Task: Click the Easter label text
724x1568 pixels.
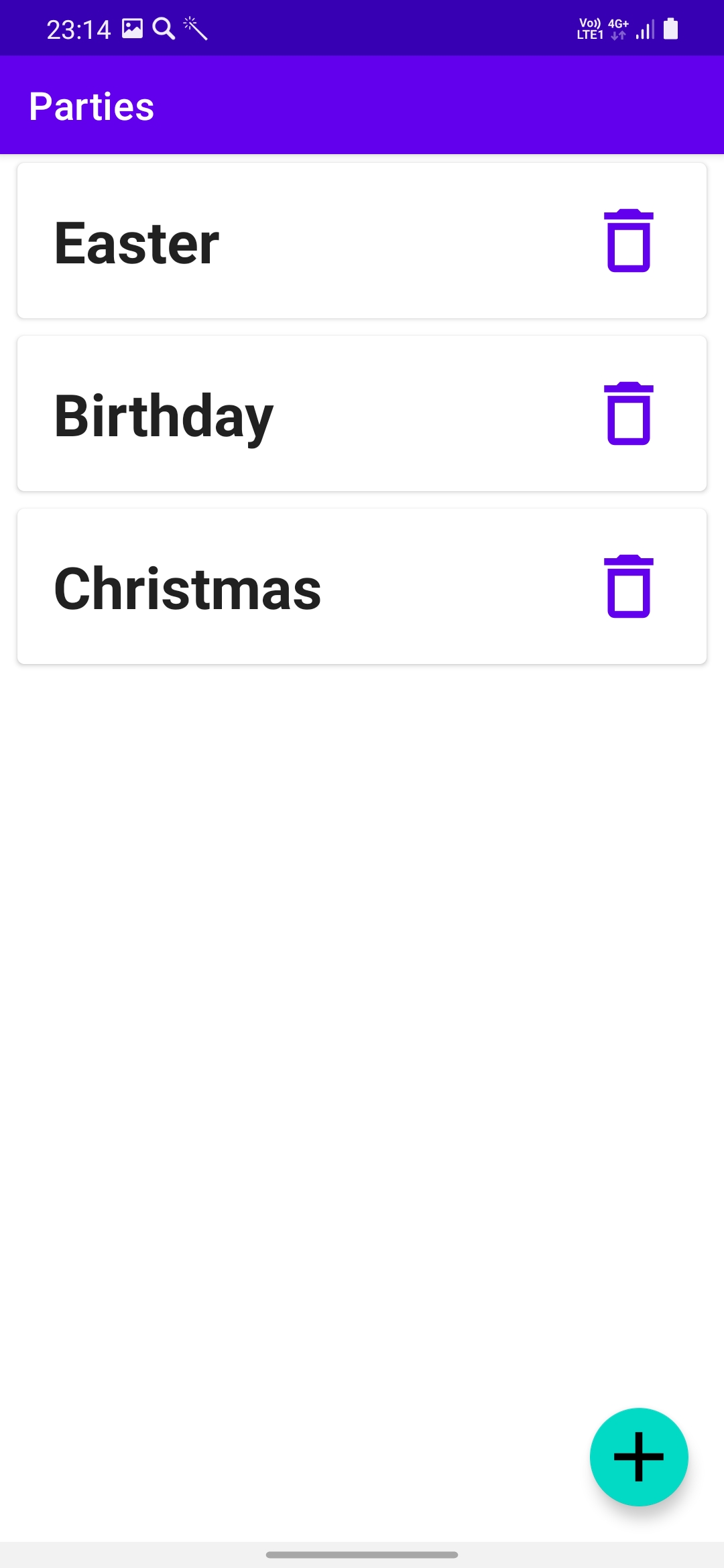Action: point(135,243)
